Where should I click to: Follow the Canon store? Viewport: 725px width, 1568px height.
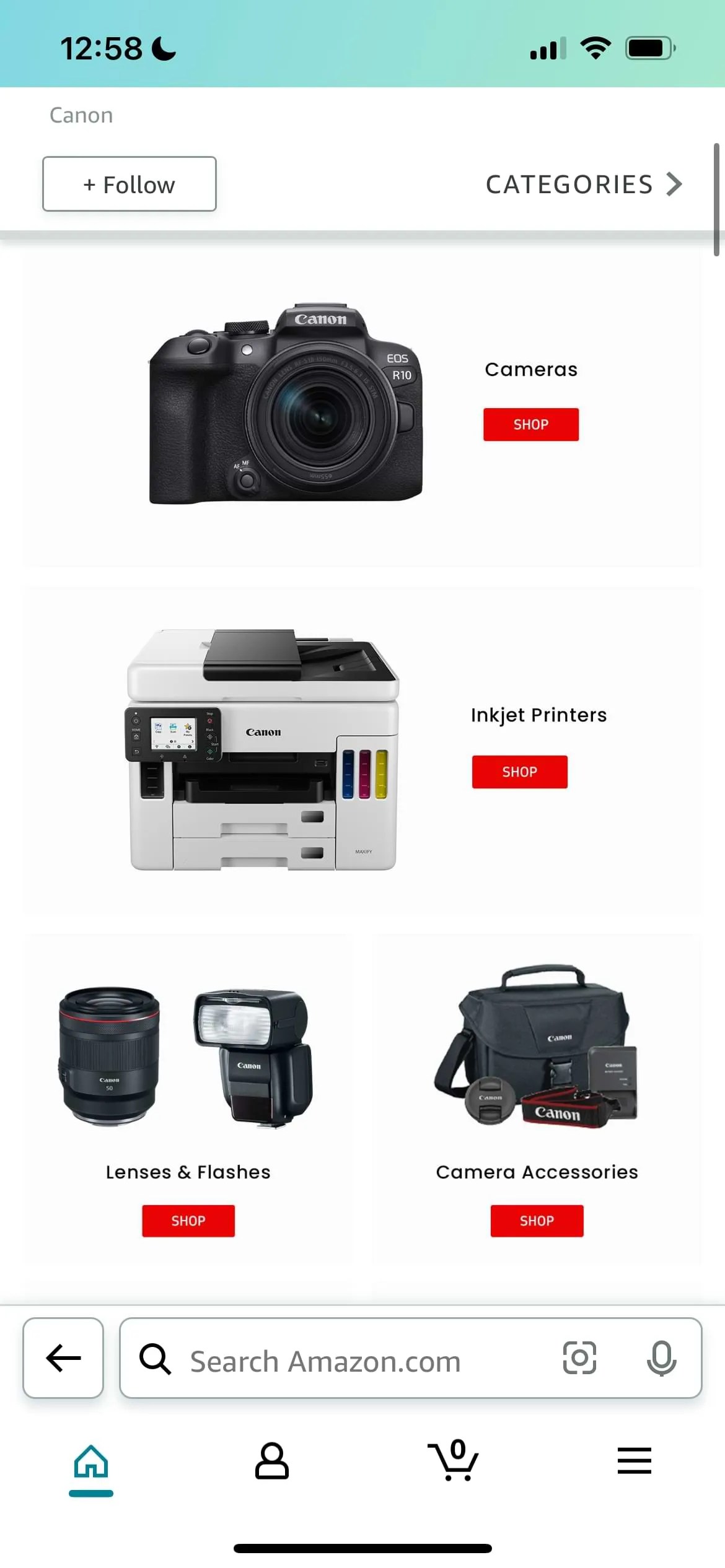(129, 184)
